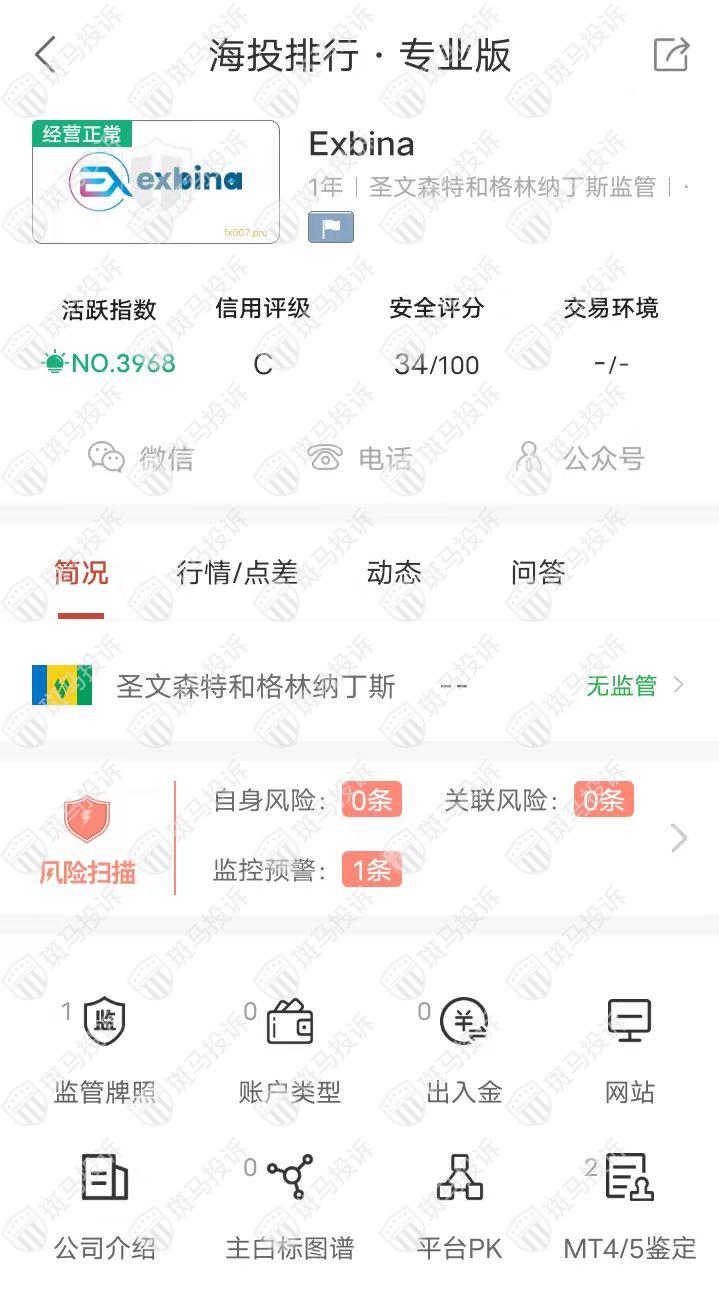Screen dimensions: 719x1303
Task: Call the broker using 电话
Action: [361, 458]
